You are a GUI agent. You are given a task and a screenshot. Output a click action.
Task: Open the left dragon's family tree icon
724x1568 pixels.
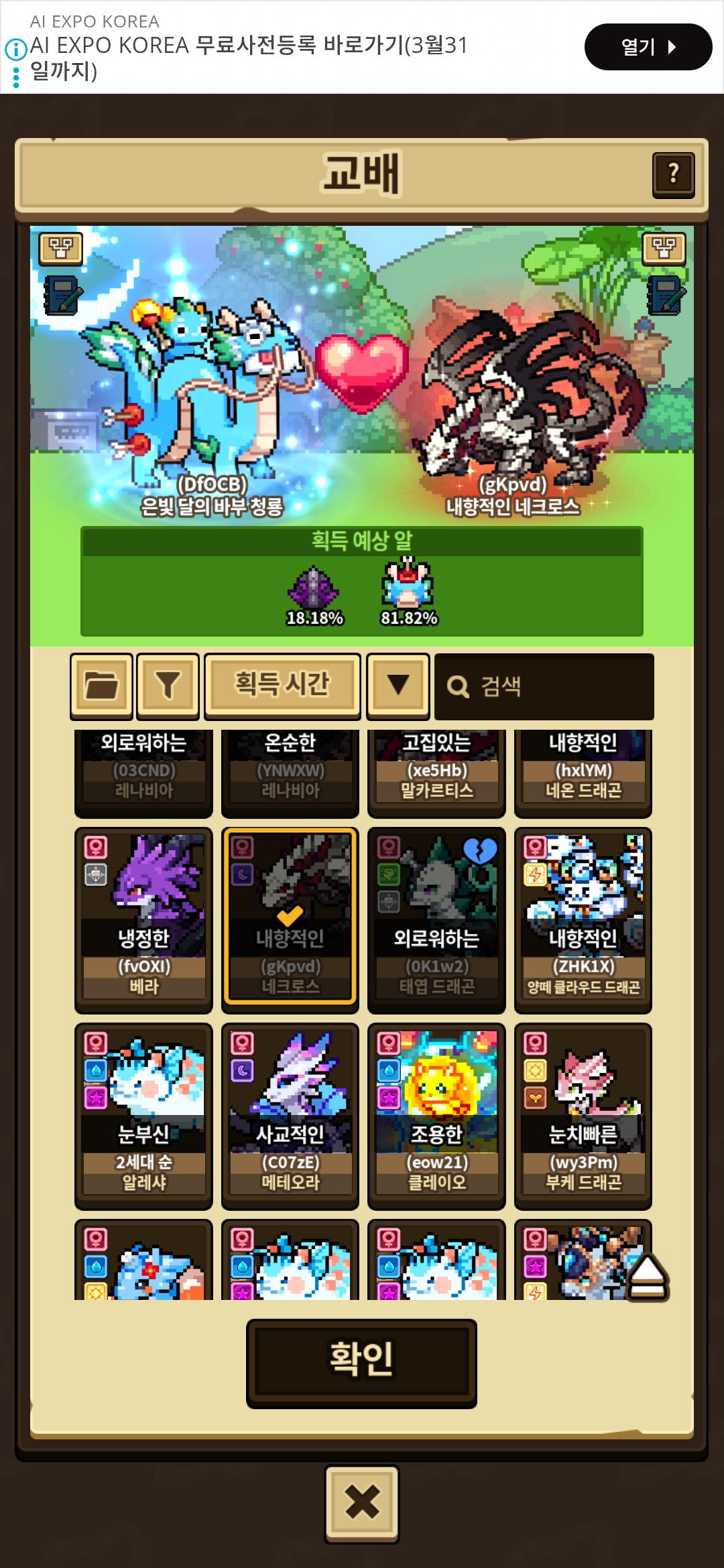tap(61, 249)
